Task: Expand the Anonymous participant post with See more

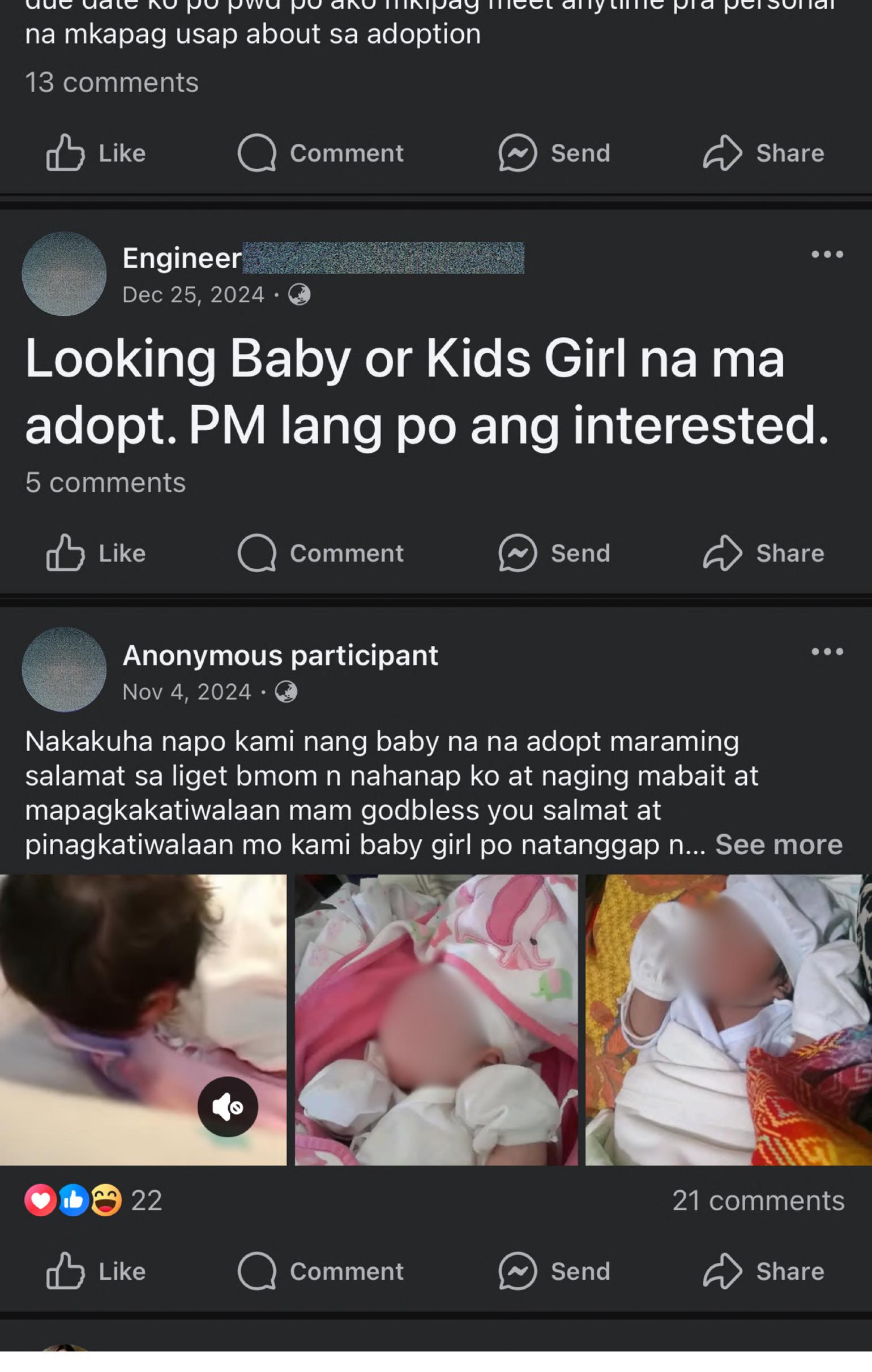Action: pos(779,844)
